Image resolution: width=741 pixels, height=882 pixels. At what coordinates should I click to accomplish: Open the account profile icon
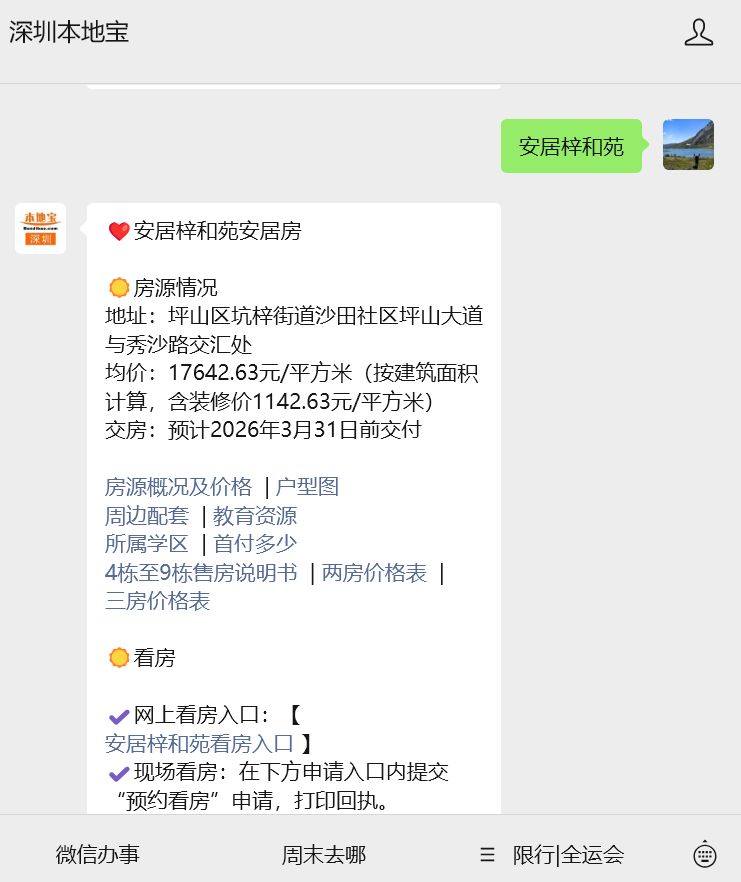pos(698,33)
